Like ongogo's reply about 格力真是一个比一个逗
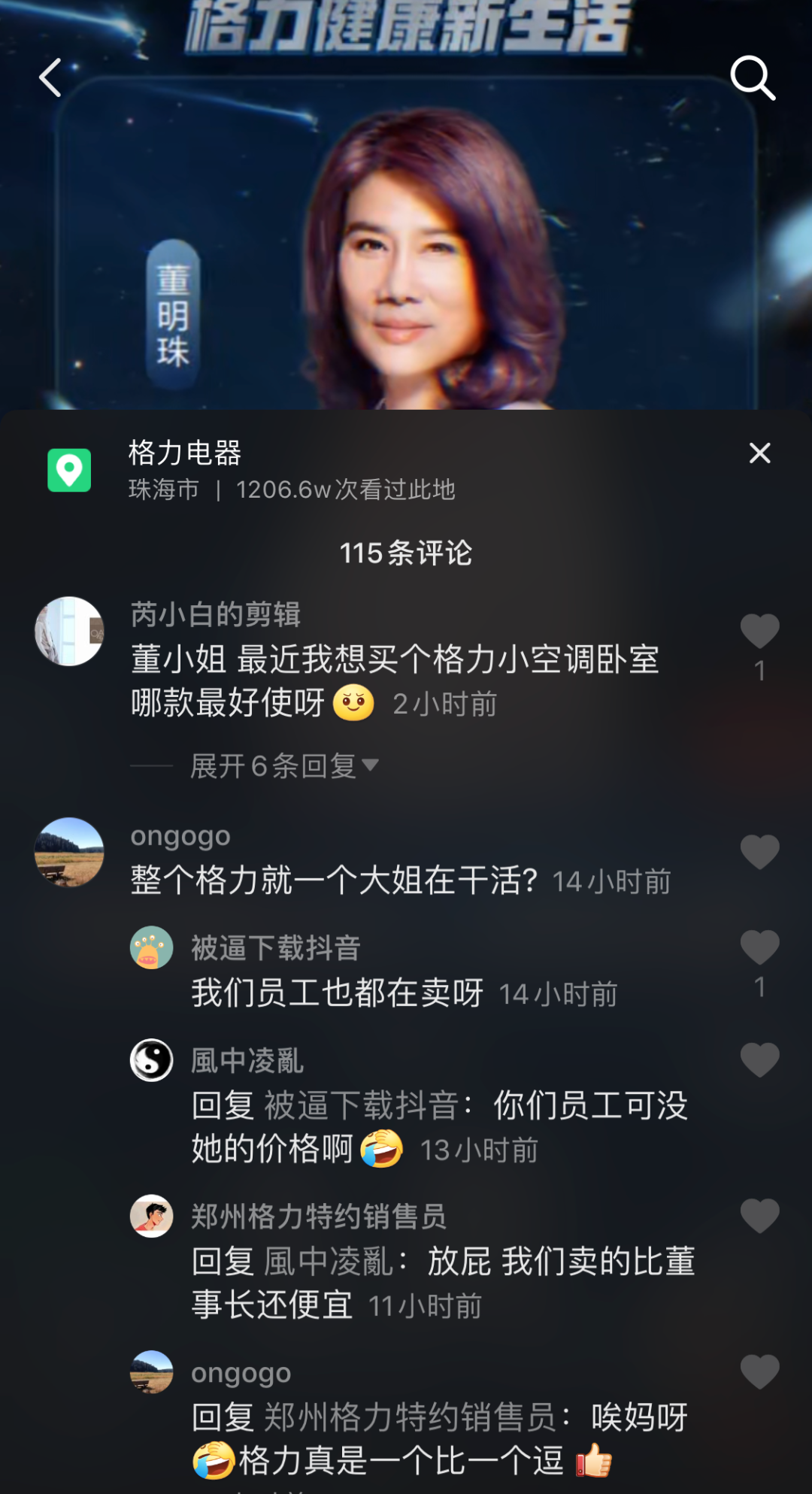The image size is (812, 1494). click(759, 1372)
